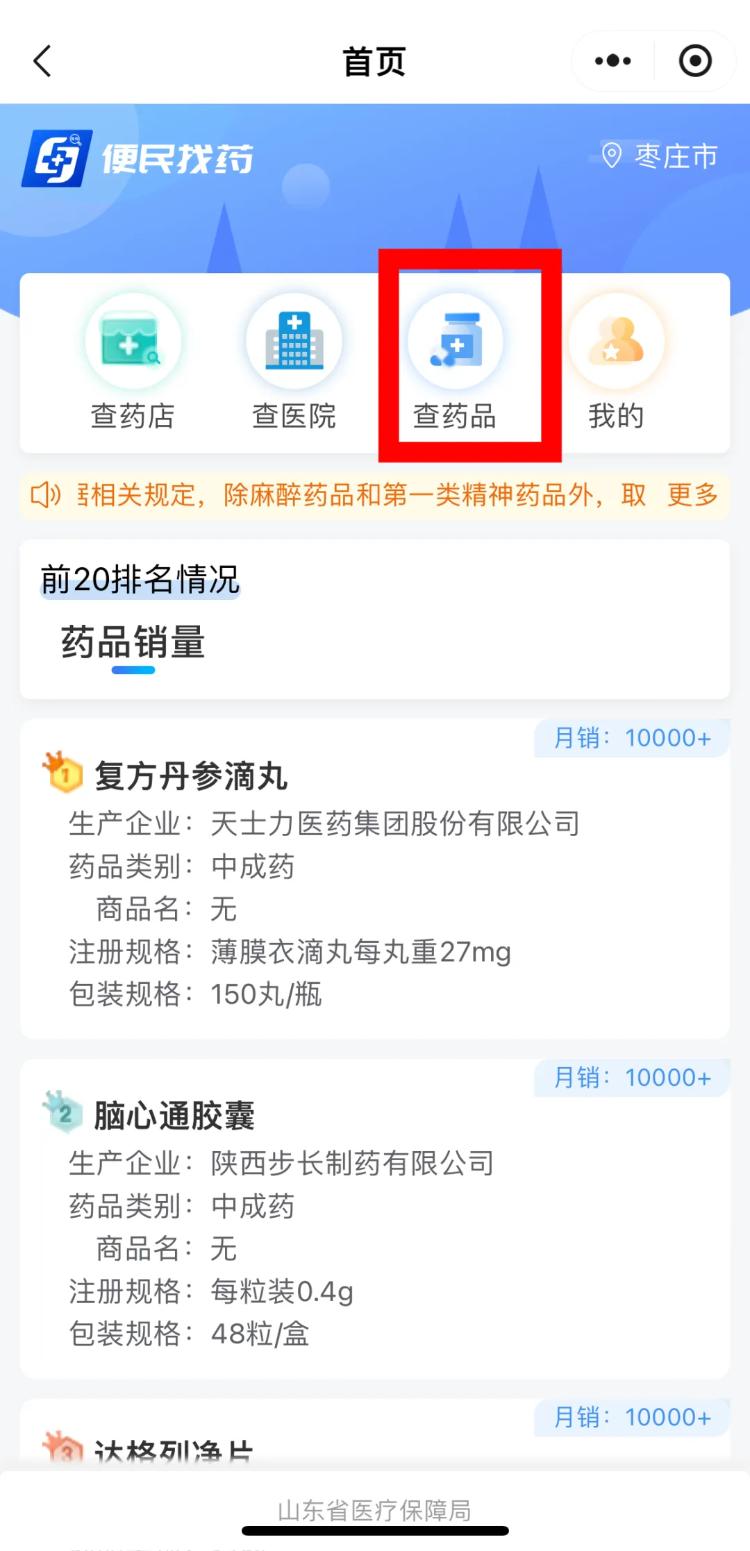The height and width of the screenshot is (1551, 750).
Task: Open 查医院 hospital search
Action: tap(294, 362)
